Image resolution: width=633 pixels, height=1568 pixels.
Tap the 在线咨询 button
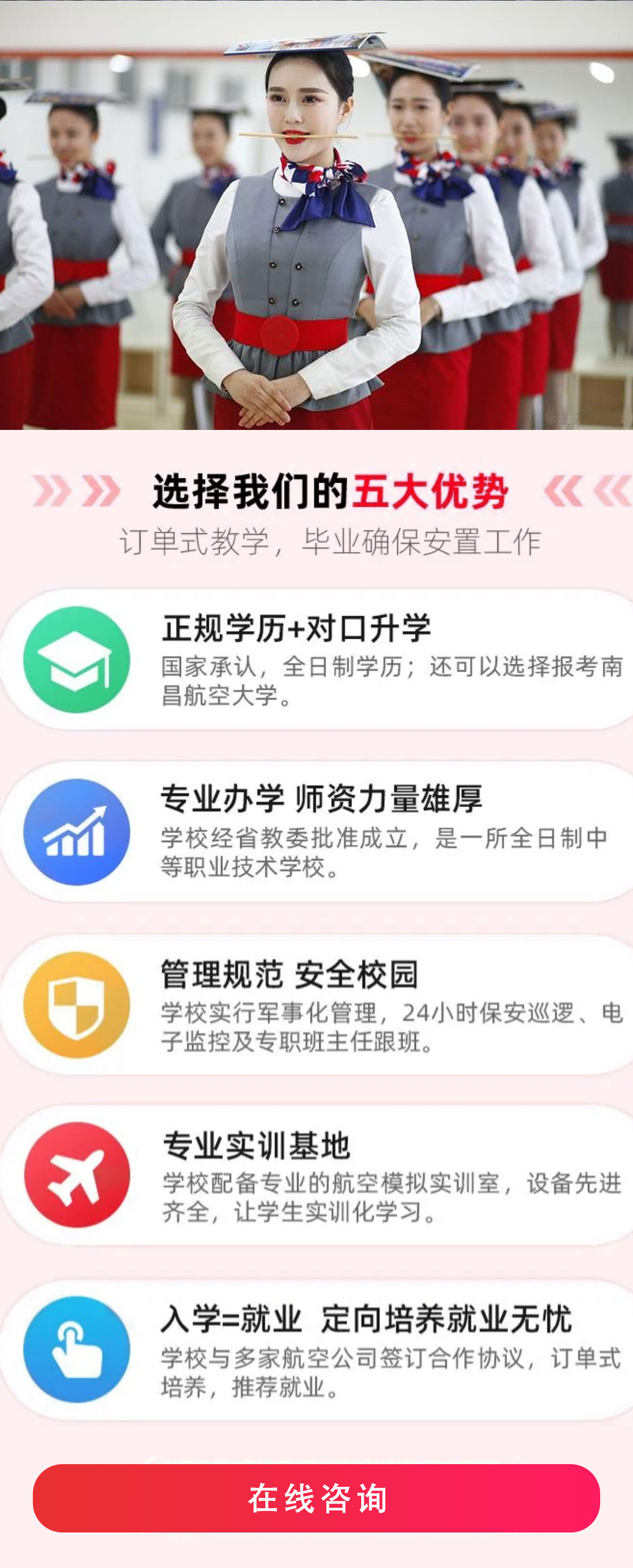pyautogui.click(x=316, y=1498)
